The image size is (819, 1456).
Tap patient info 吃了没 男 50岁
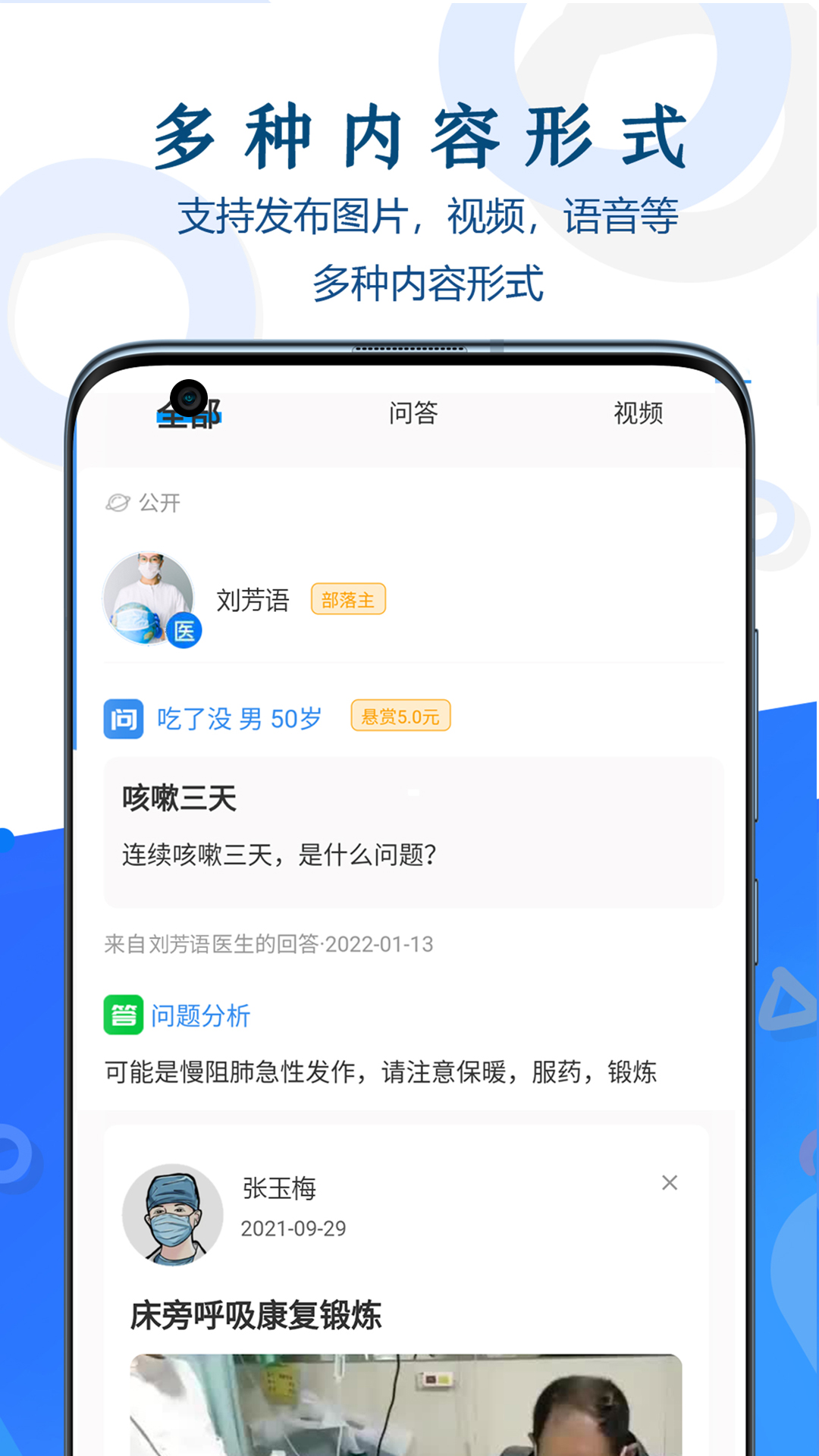(239, 718)
